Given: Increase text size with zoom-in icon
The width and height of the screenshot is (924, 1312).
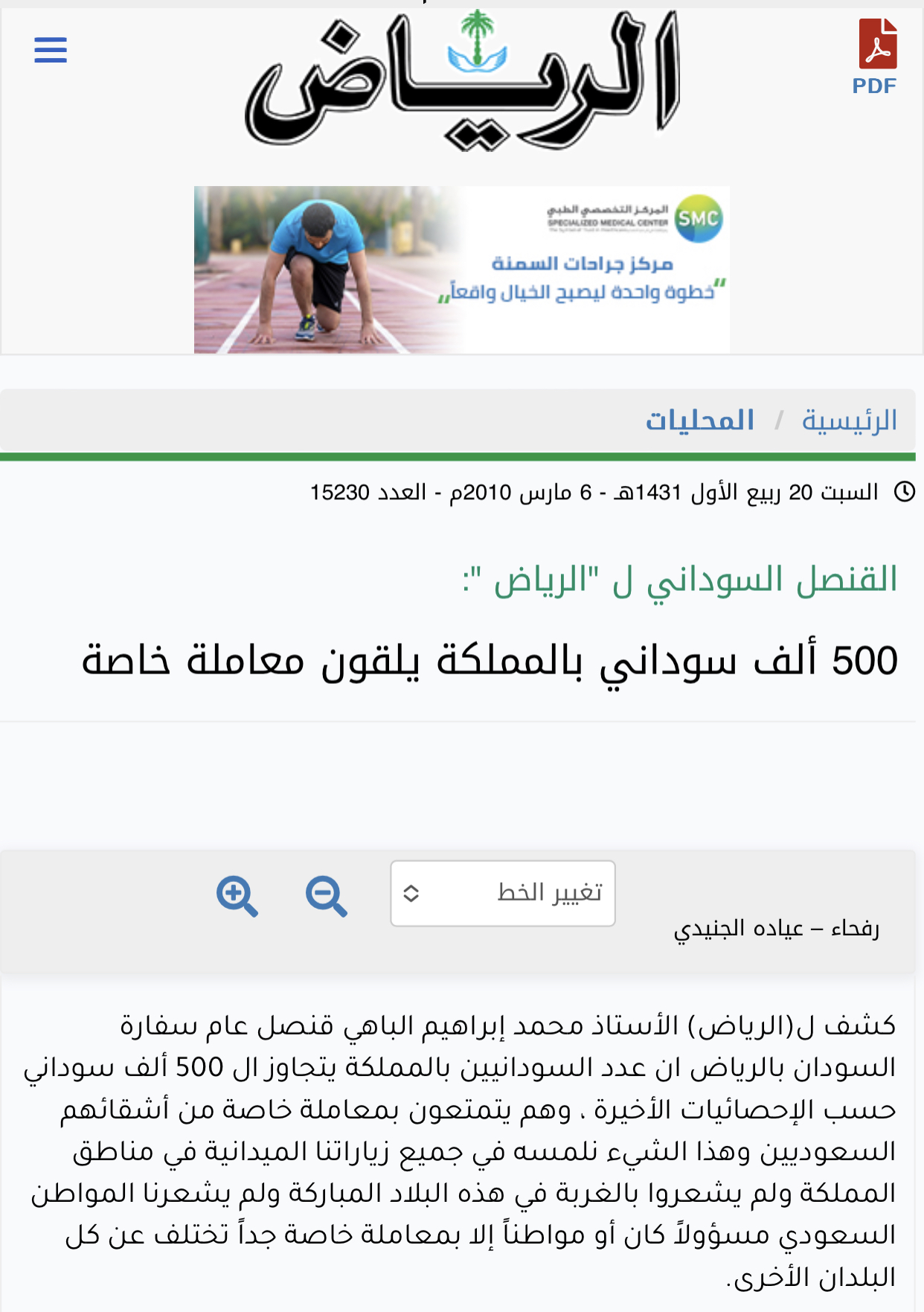Looking at the screenshot, I should pos(237,896).
